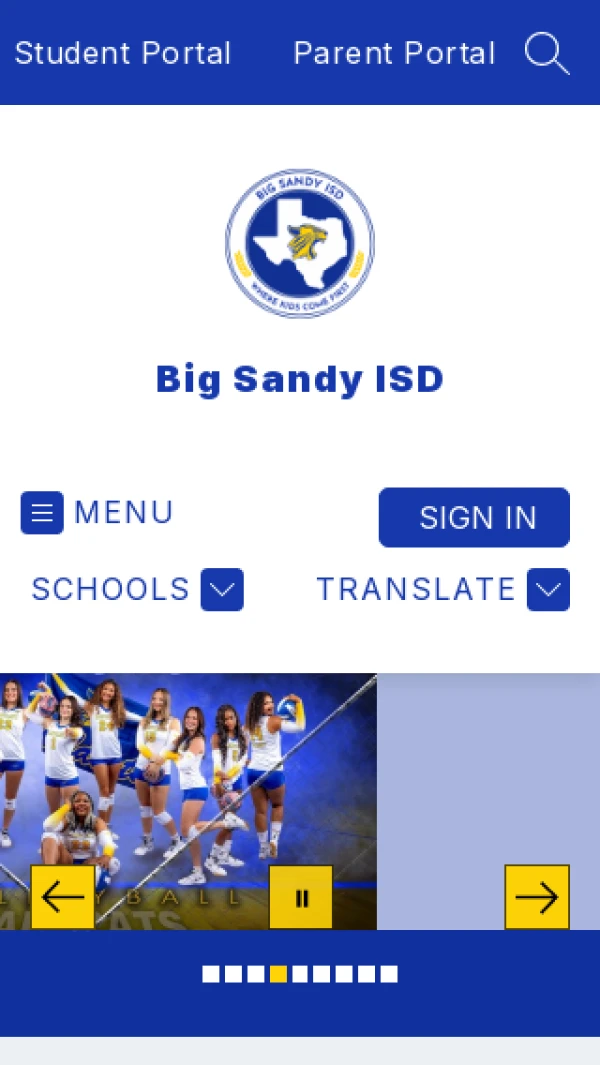
Task: Jump to the first slide indicator
Action: (x=211, y=974)
